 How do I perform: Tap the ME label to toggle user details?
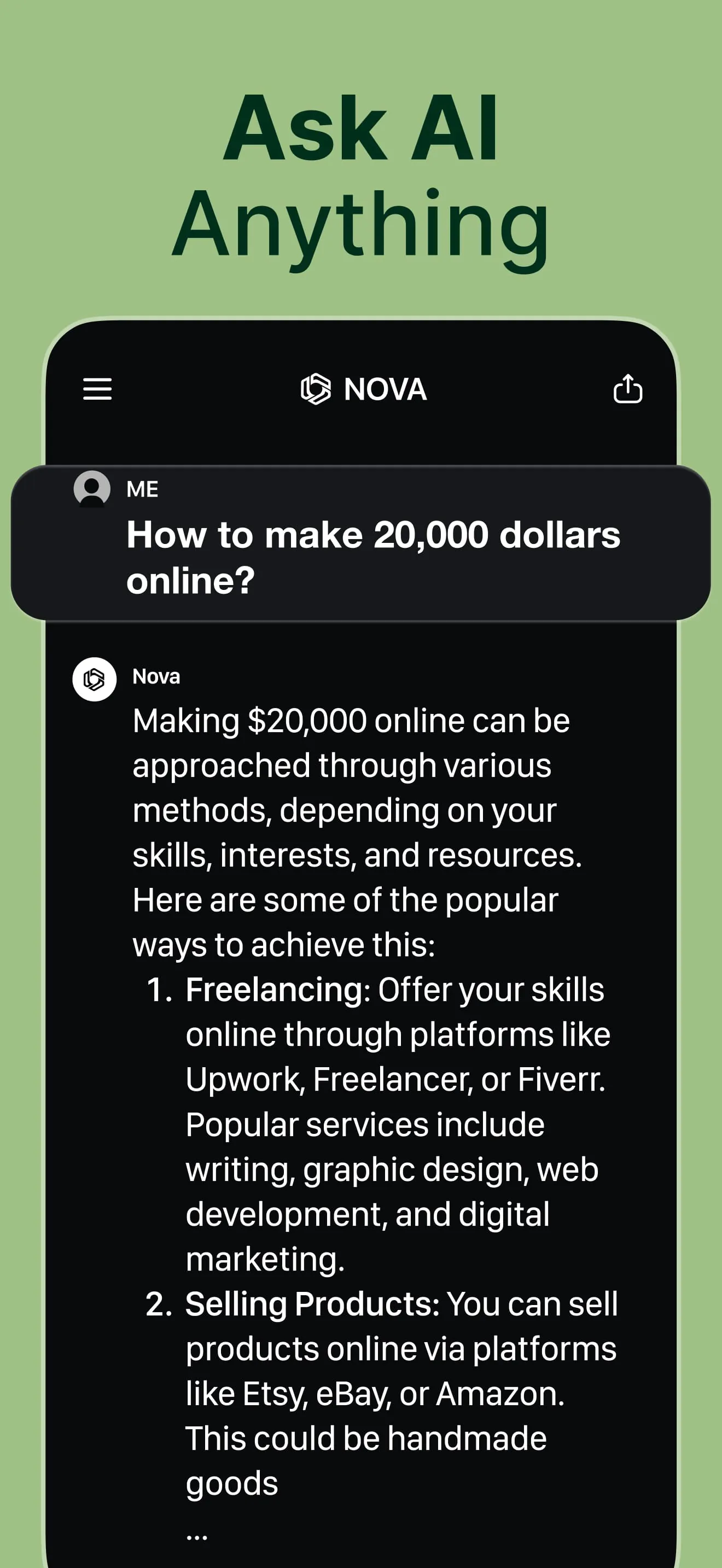pyautogui.click(x=142, y=489)
